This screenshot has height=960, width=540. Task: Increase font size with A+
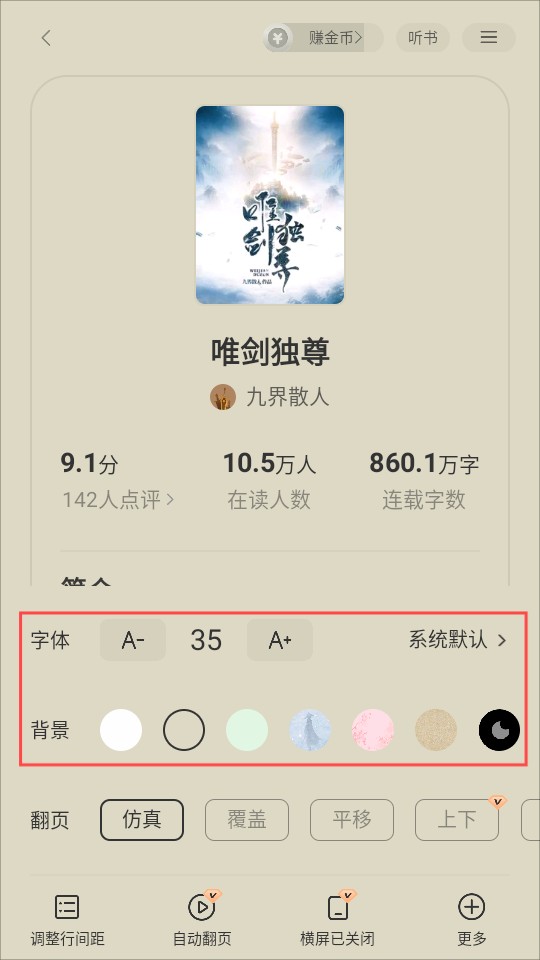(x=280, y=640)
